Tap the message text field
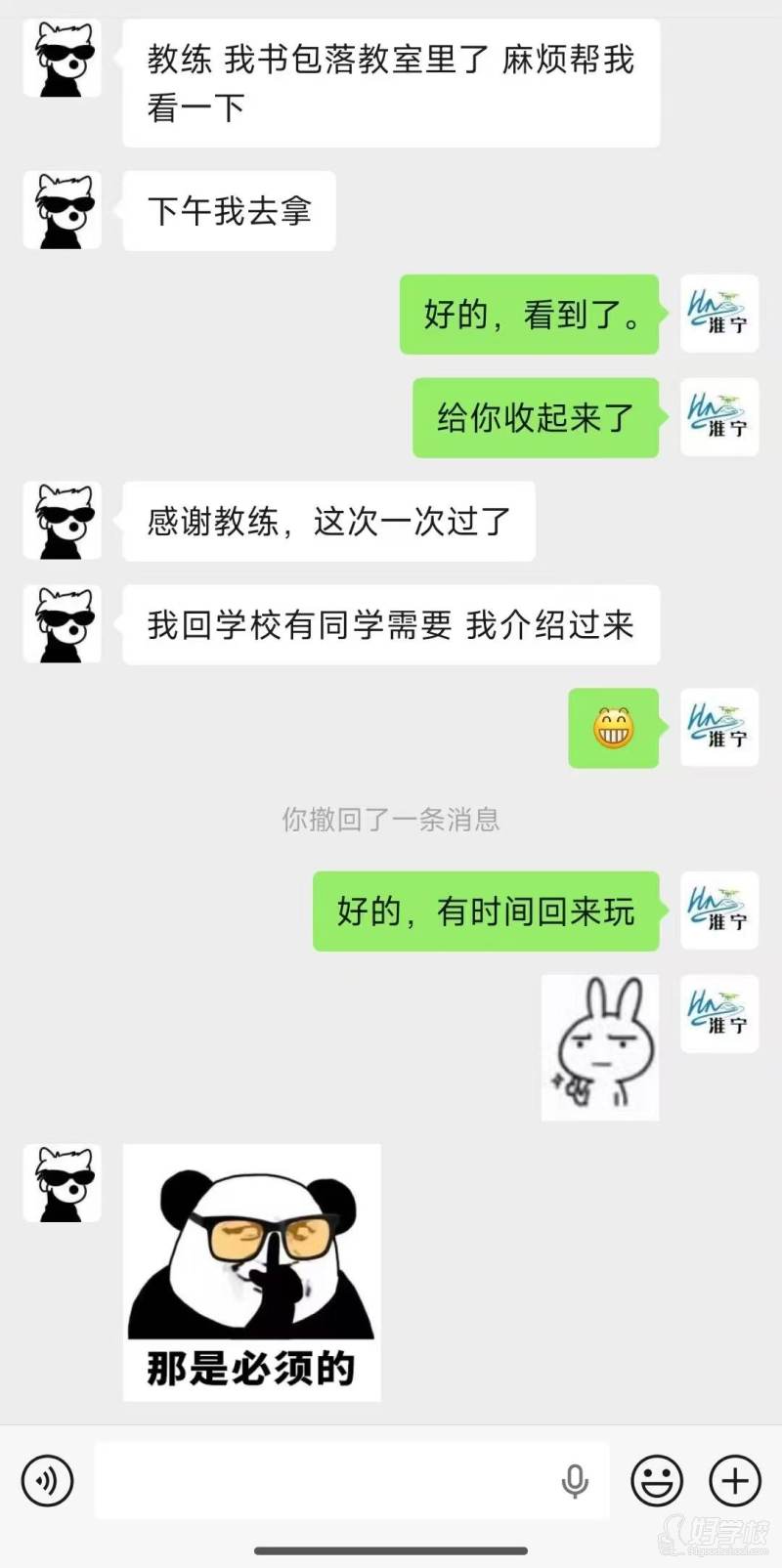 323,1480
